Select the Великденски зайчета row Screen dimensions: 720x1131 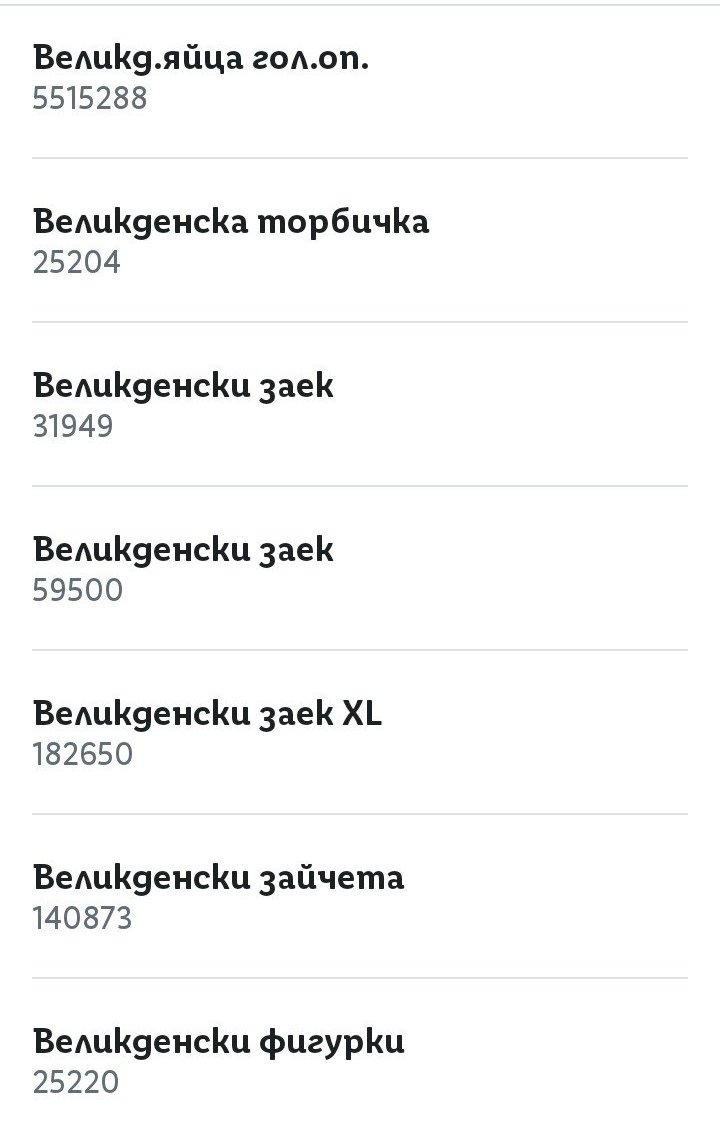coord(360,896)
